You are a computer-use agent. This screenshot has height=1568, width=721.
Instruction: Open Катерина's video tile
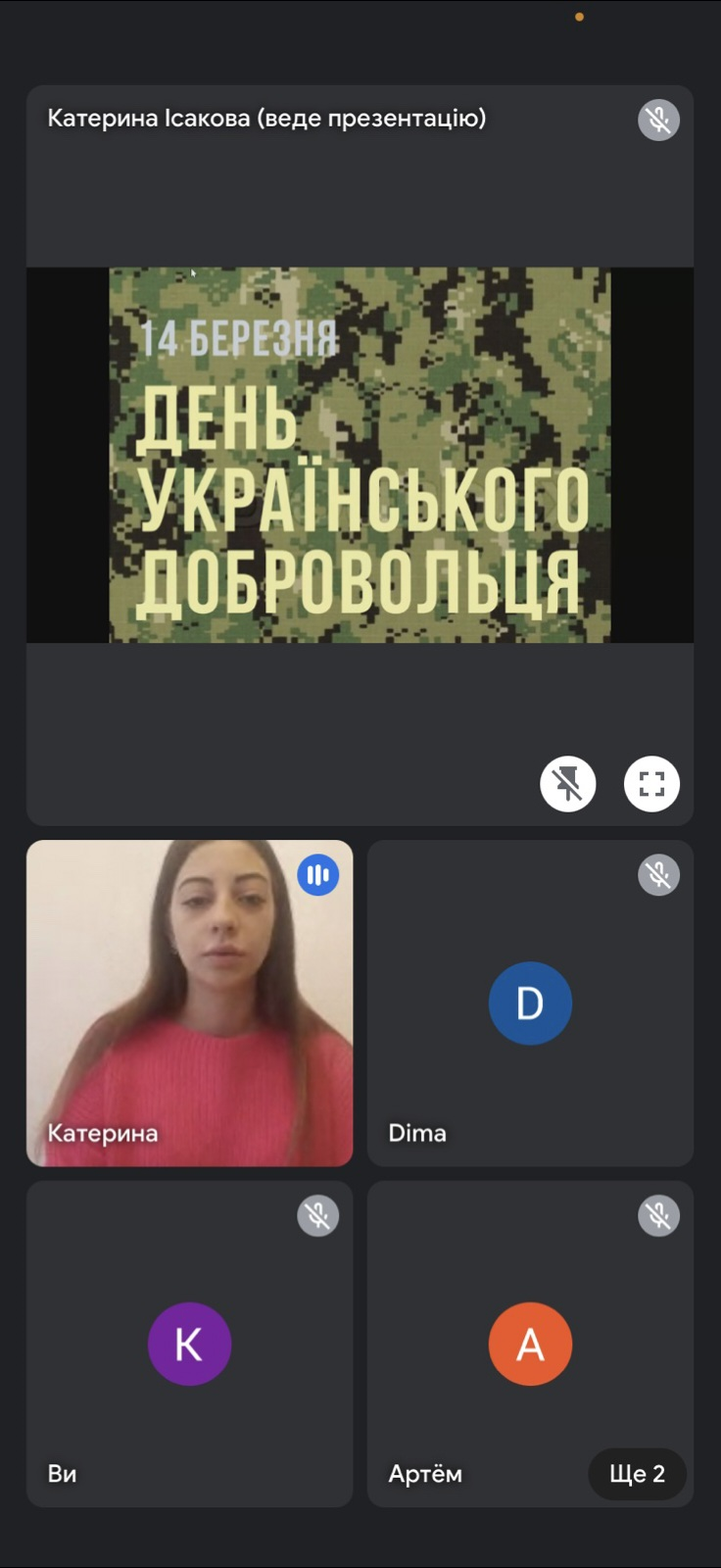(x=189, y=1003)
